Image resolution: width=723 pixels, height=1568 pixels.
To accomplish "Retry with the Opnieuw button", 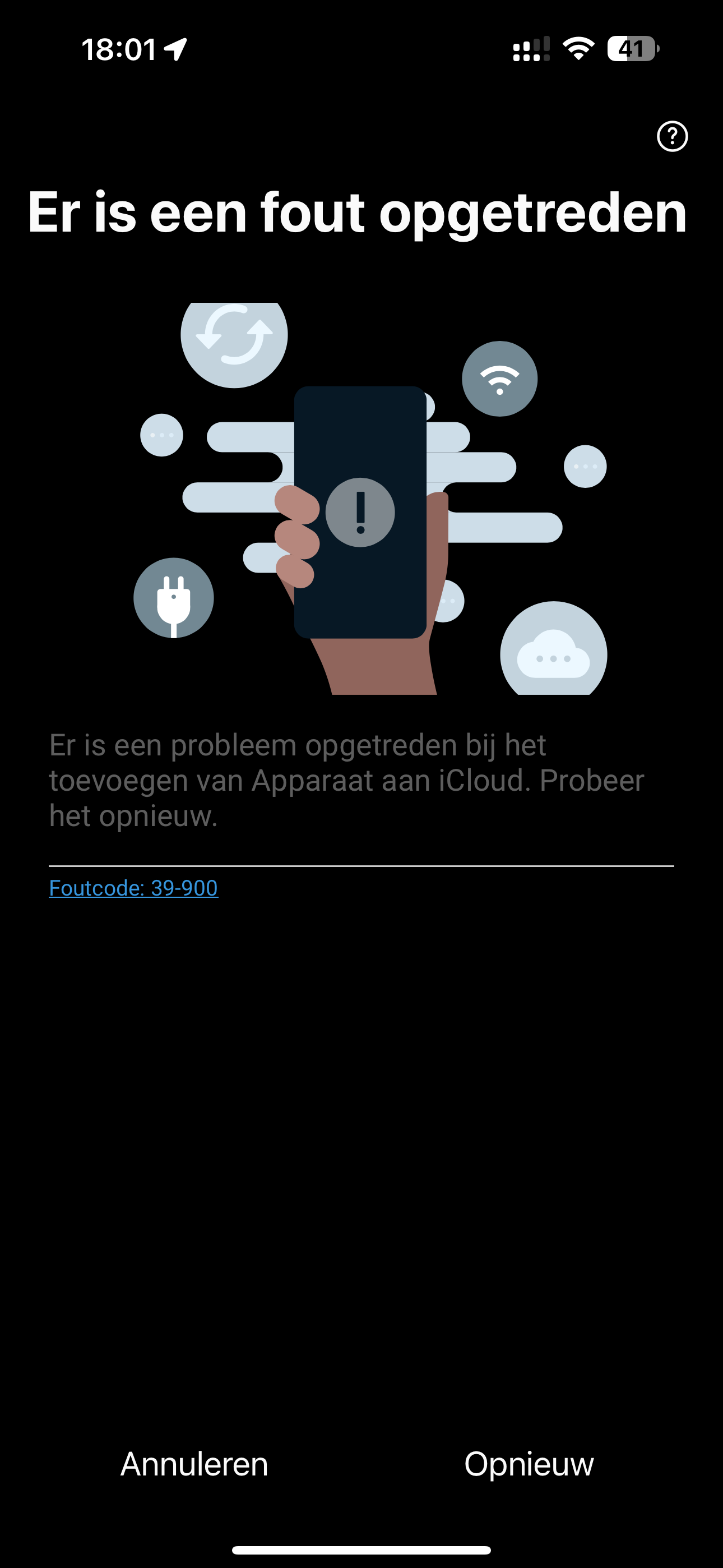I will tap(529, 1463).
